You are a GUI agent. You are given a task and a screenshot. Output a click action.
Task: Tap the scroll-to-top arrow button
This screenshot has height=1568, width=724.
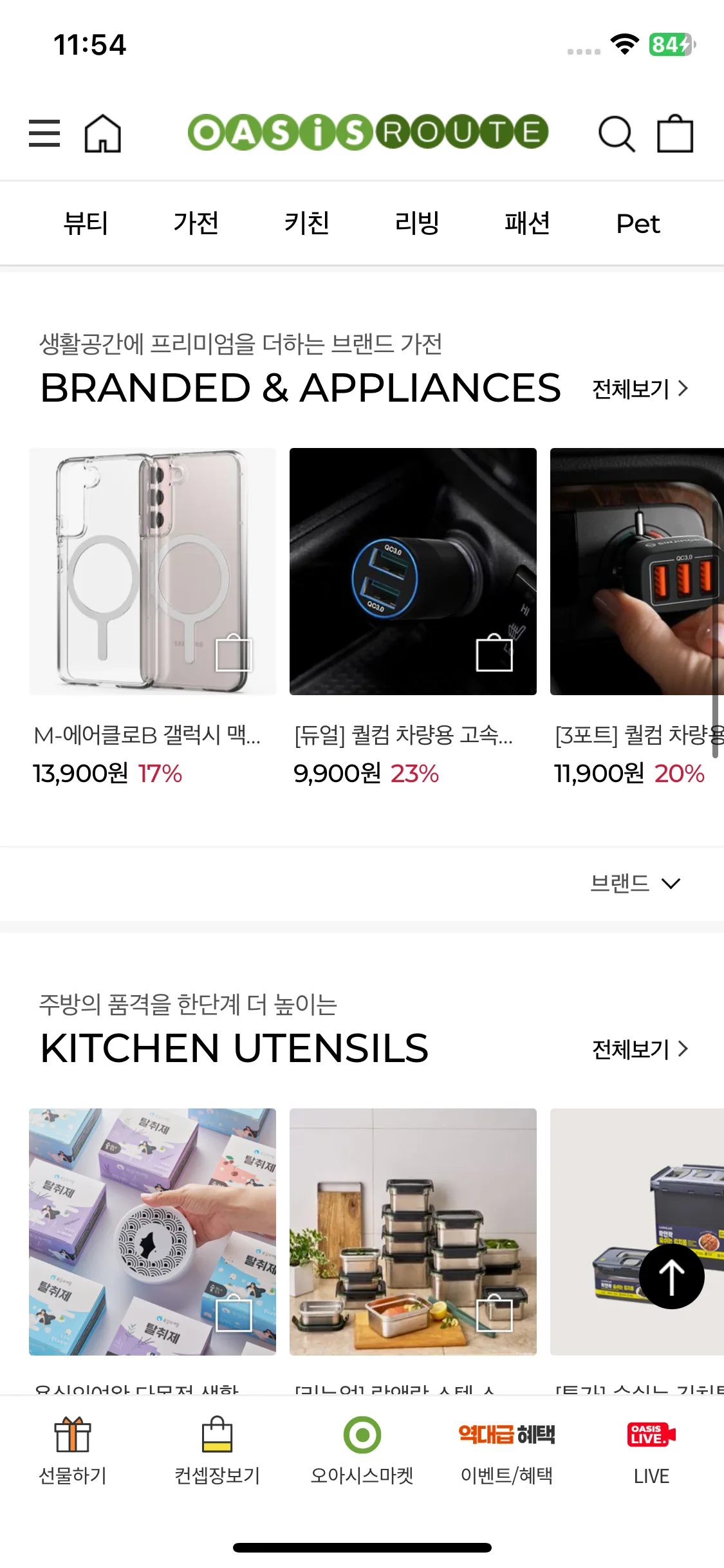pyautogui.click(x=671, y=1276)
